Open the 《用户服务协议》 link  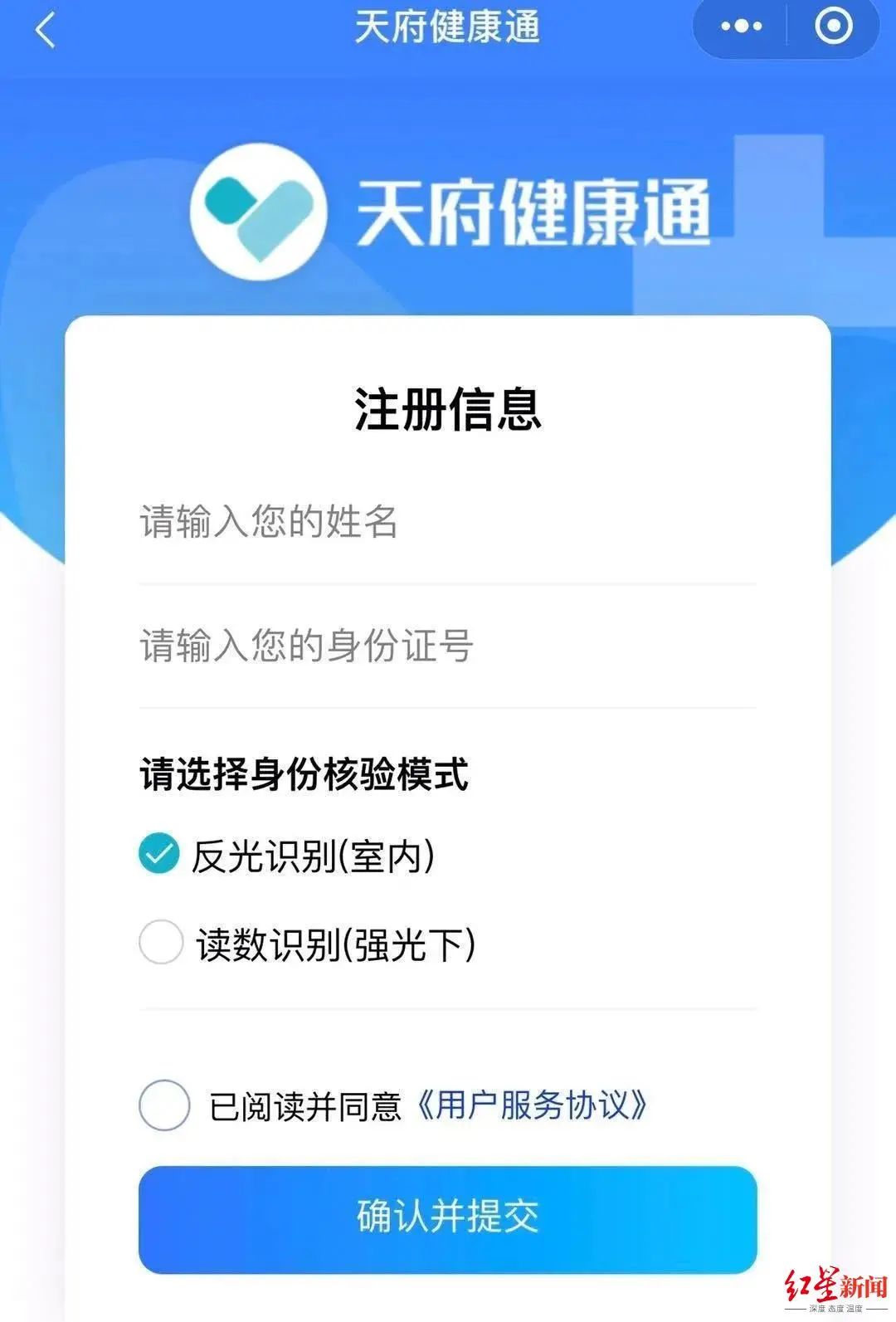pyautogui.click(x=531, y=1105)
